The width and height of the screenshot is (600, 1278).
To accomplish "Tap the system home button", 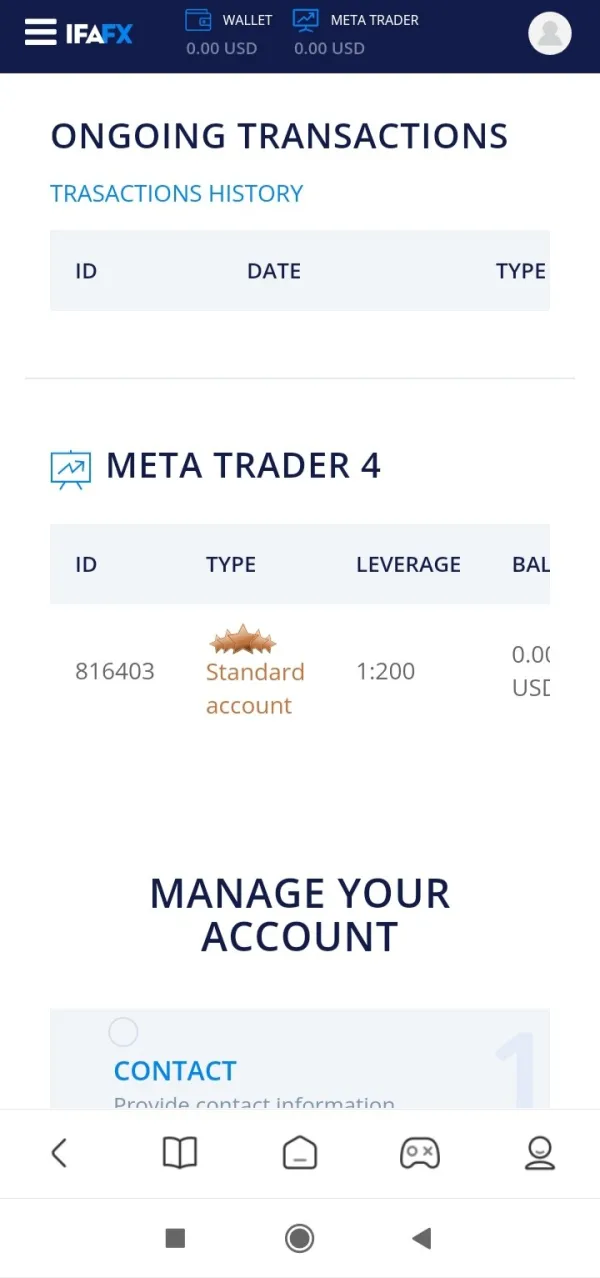I will click(299, 1238).
